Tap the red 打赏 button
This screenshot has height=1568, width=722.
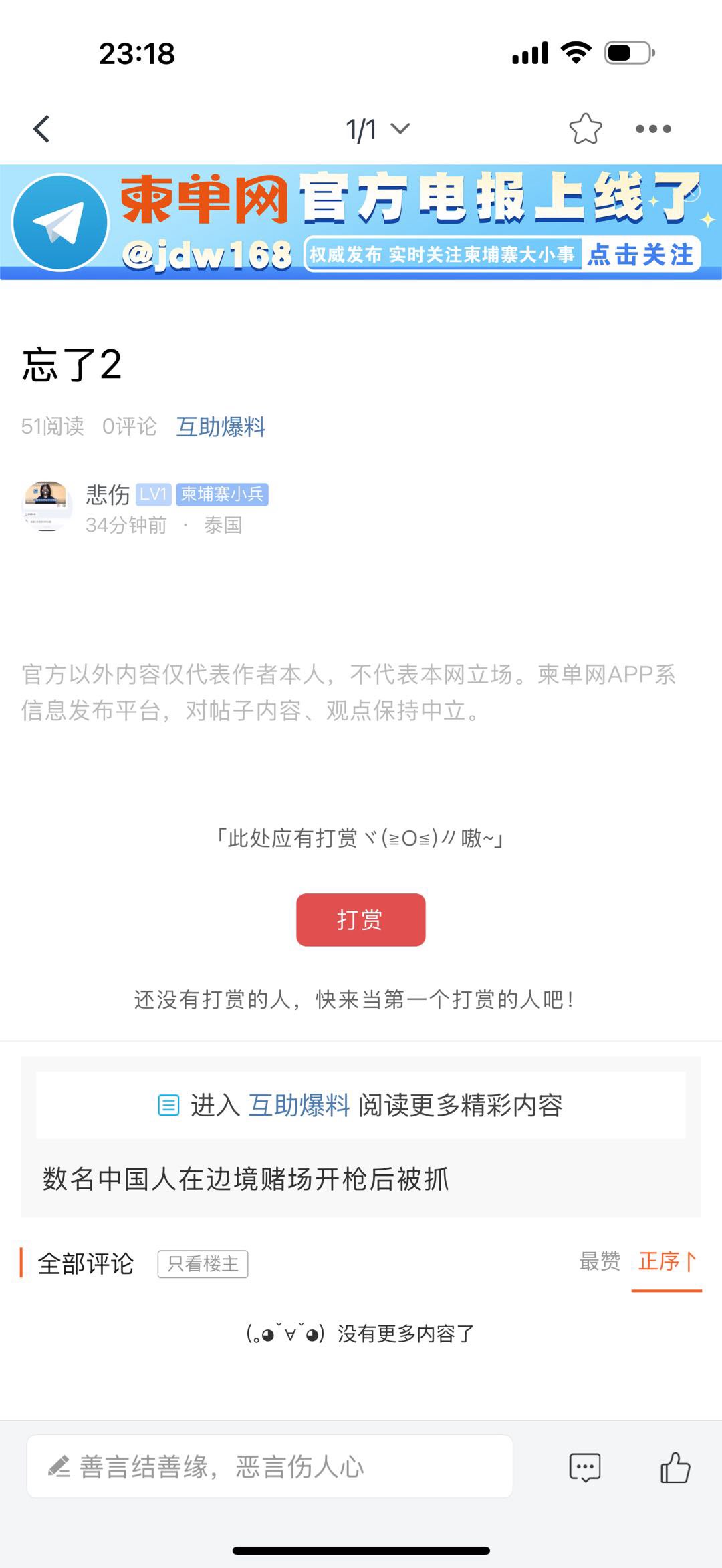click(361, 919)
